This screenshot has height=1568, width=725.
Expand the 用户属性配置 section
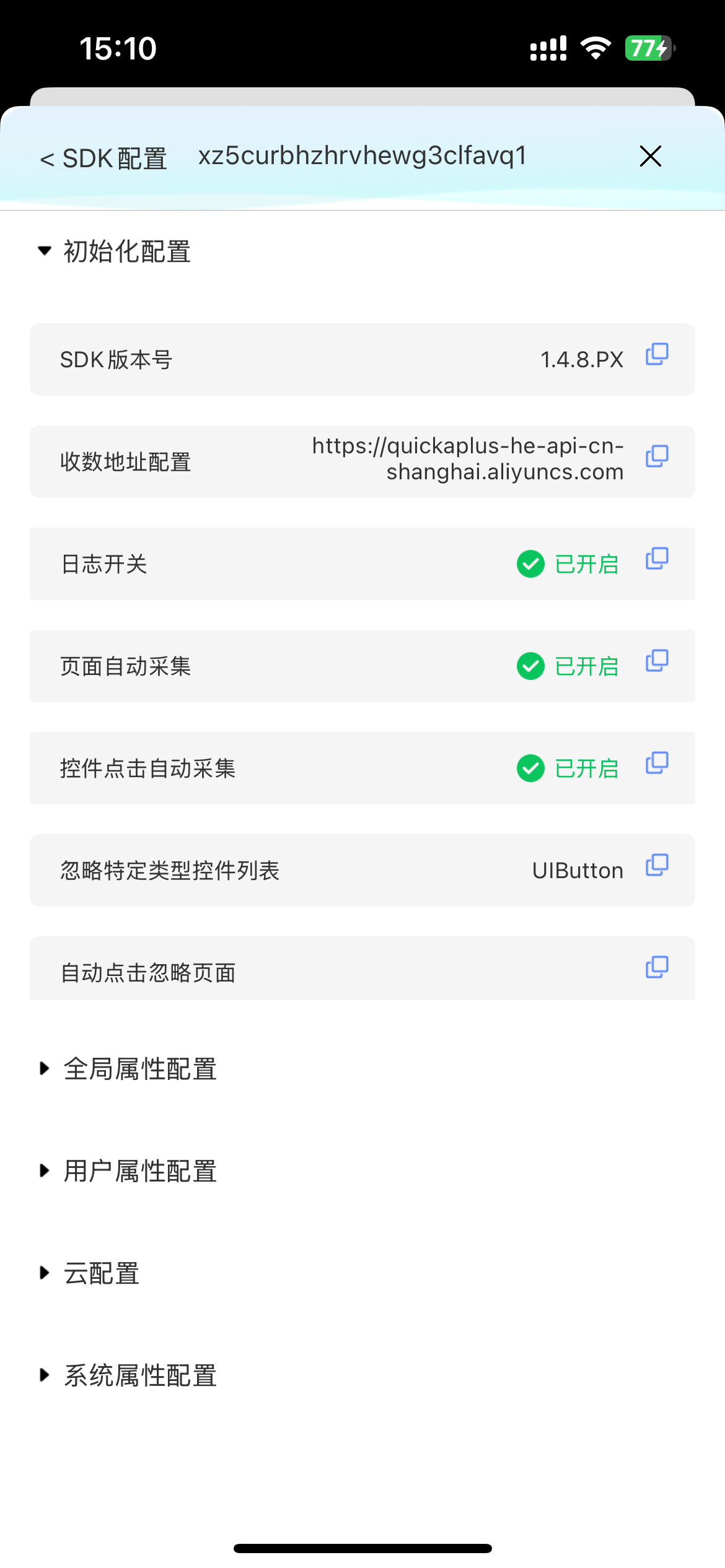click(128, 1171)
